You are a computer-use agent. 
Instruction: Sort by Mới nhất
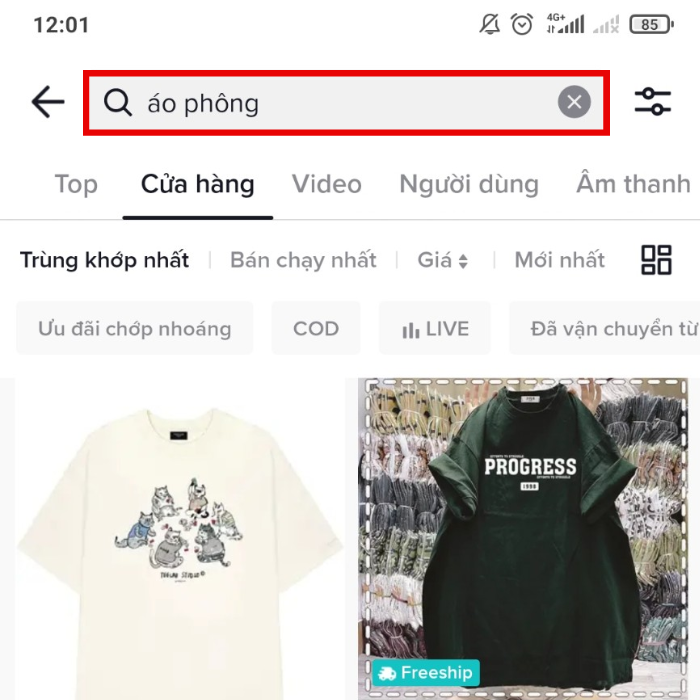[559, 260]
